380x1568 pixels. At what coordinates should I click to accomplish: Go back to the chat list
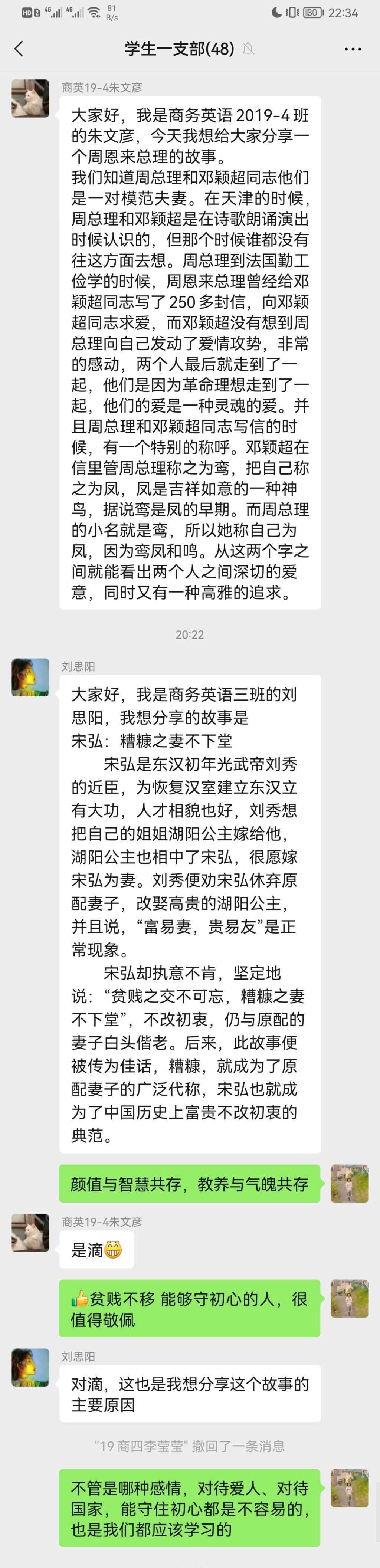click(x=19, y=49)
